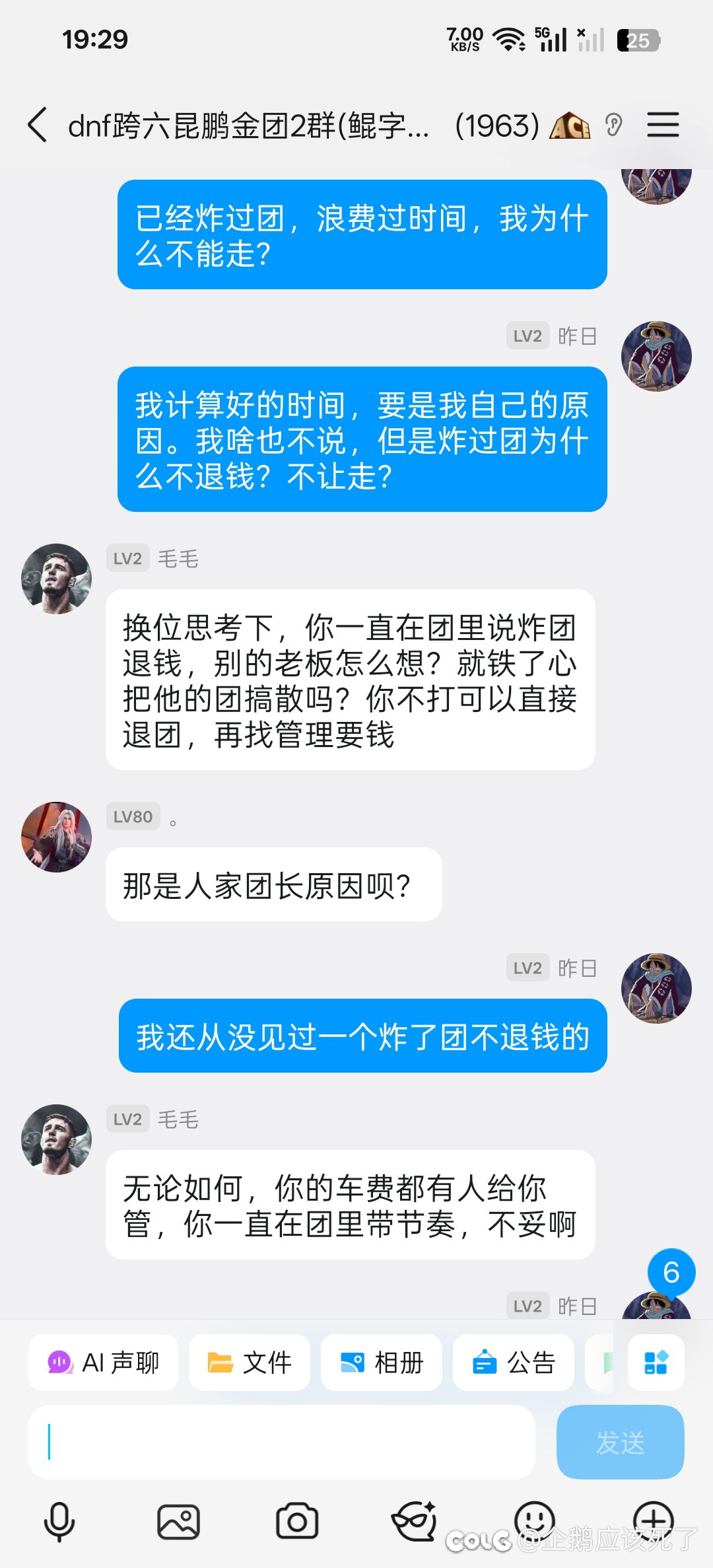Image resolution: width=713 pixels, height=1568 pixels.
Task: Open the image gallery picker
Action: click(x=178, y=1521)
